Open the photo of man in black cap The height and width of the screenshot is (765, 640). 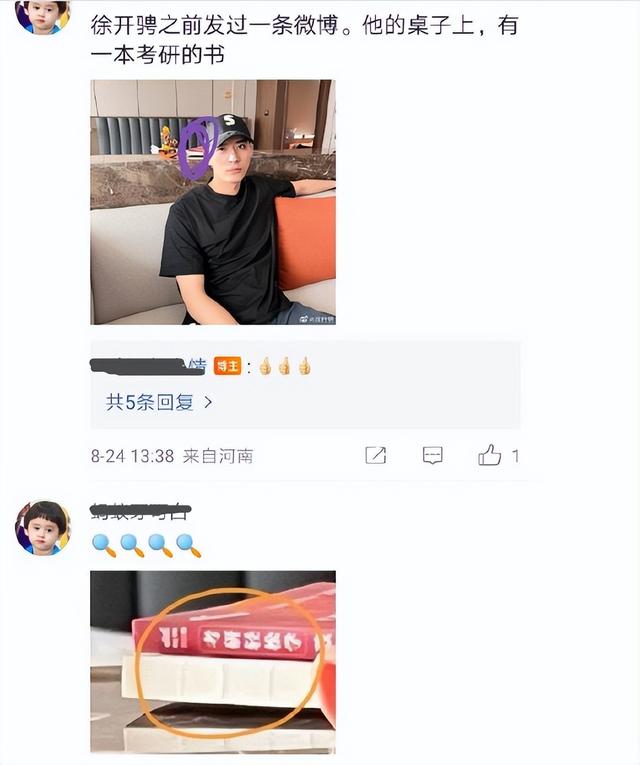(213, 202)
